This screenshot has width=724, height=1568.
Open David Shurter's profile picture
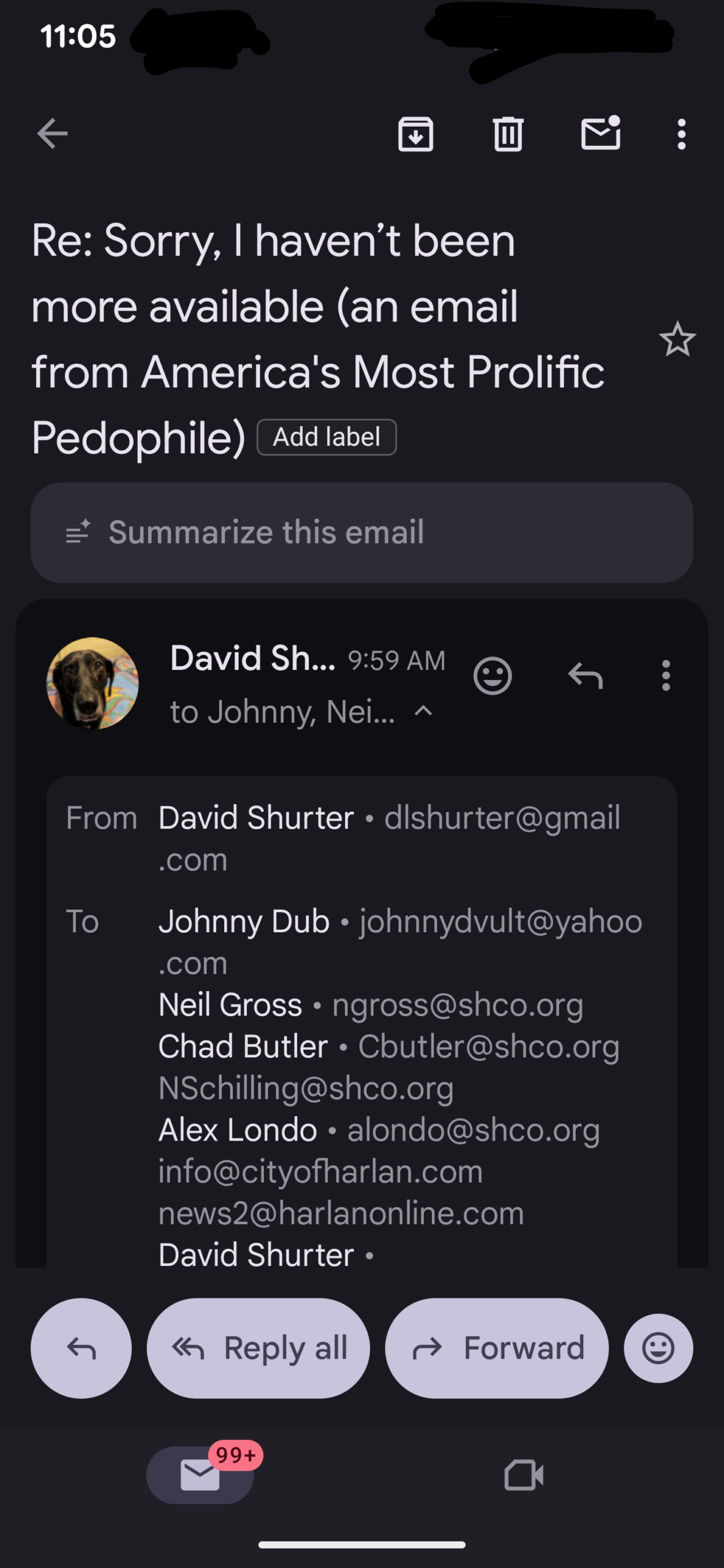pyautogui.click(x=92, y=683)
